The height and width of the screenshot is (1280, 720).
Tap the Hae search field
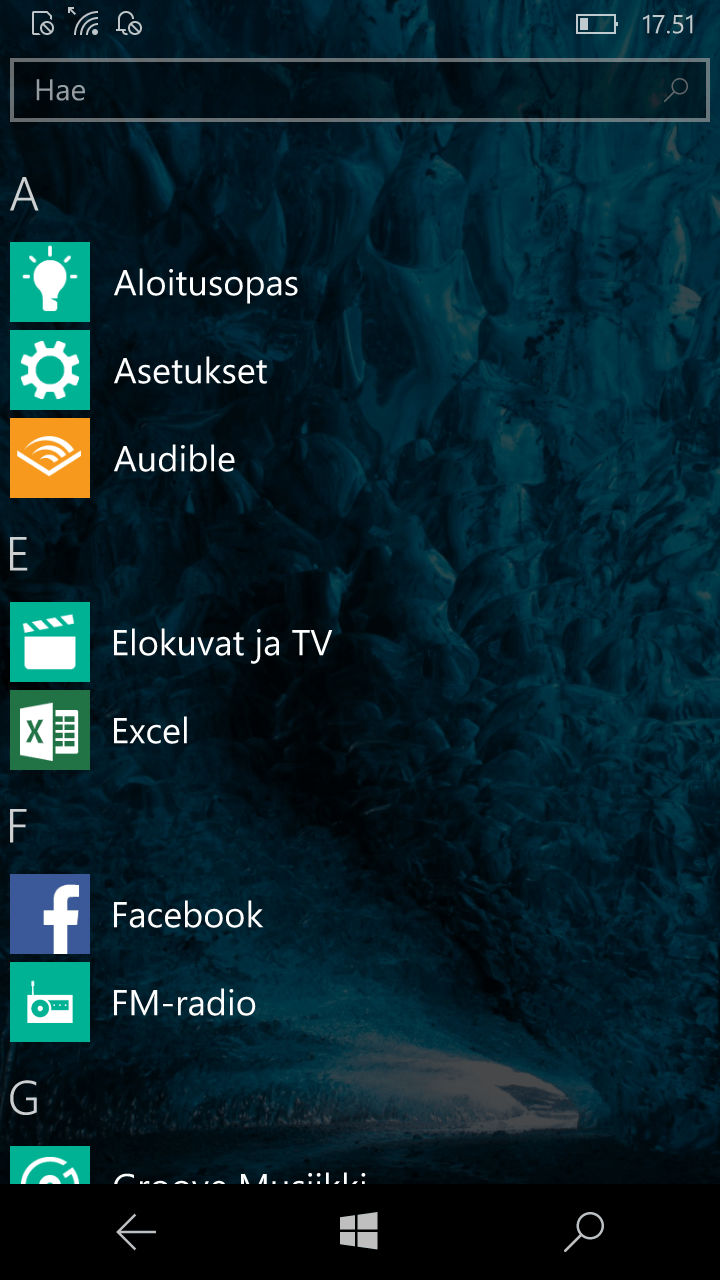(x=340, y=90)
